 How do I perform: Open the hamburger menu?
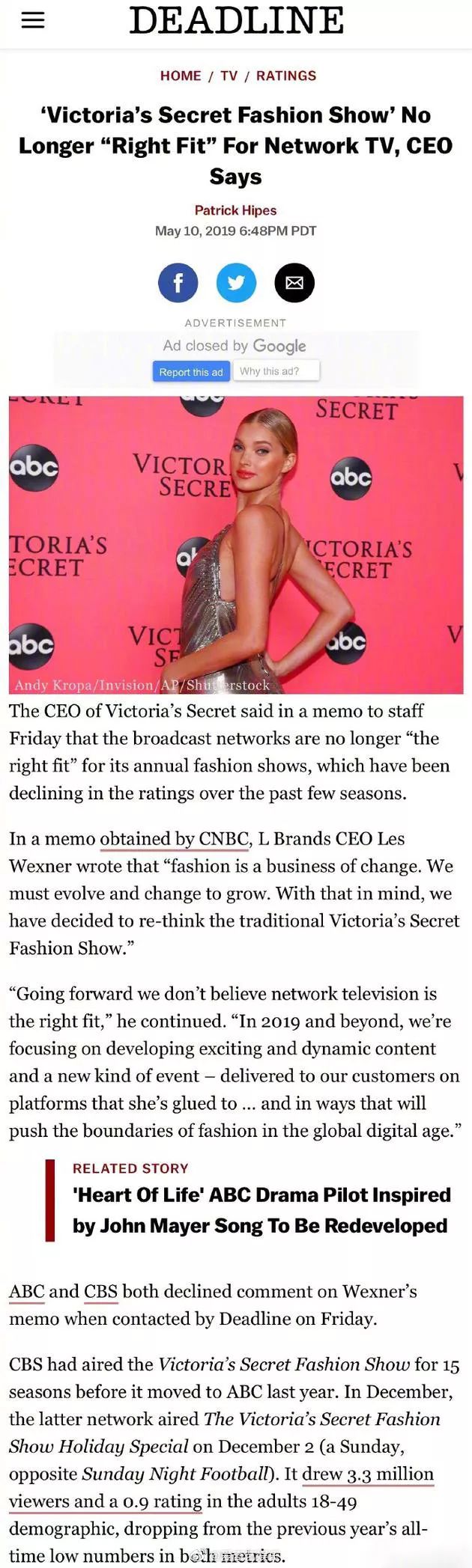coord(32,20)
